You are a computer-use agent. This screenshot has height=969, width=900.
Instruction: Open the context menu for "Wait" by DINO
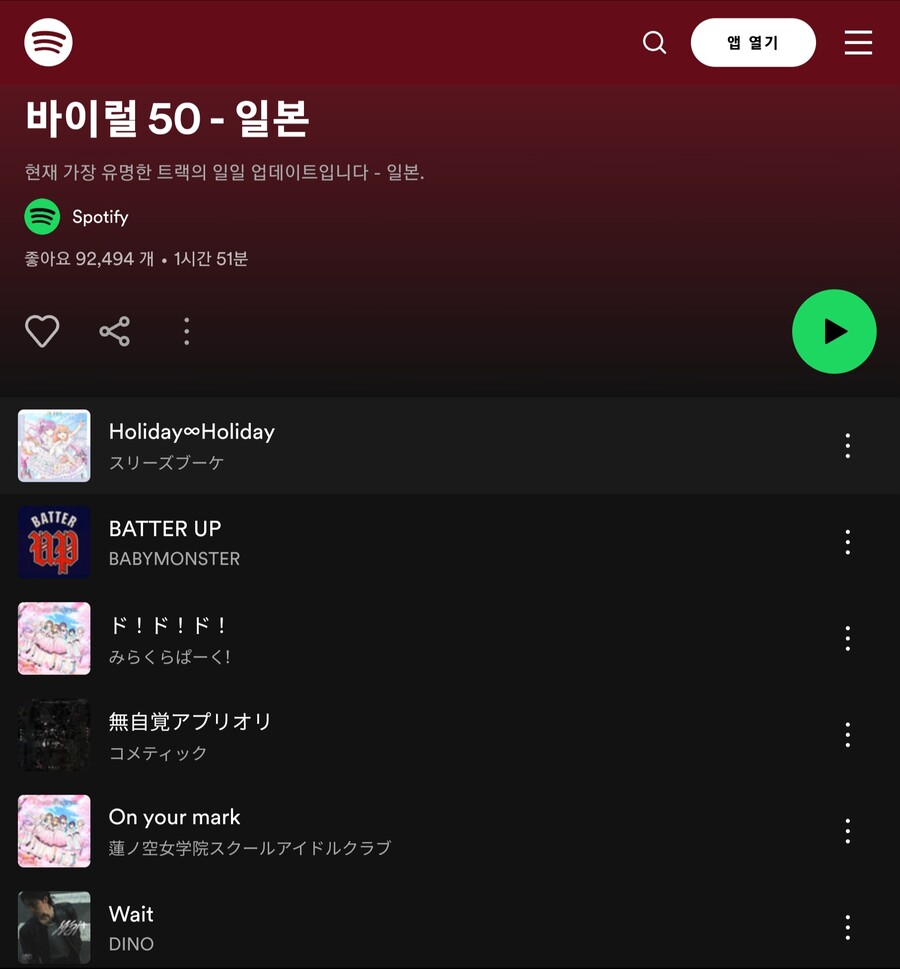coord(847,927)
